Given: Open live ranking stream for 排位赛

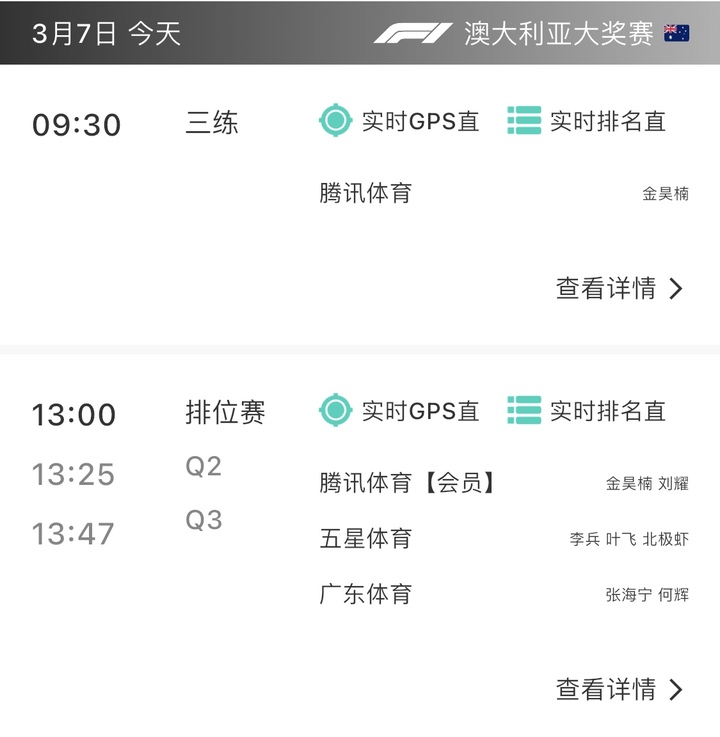Looking at the screenshot, I should click(x=586, y=410).
